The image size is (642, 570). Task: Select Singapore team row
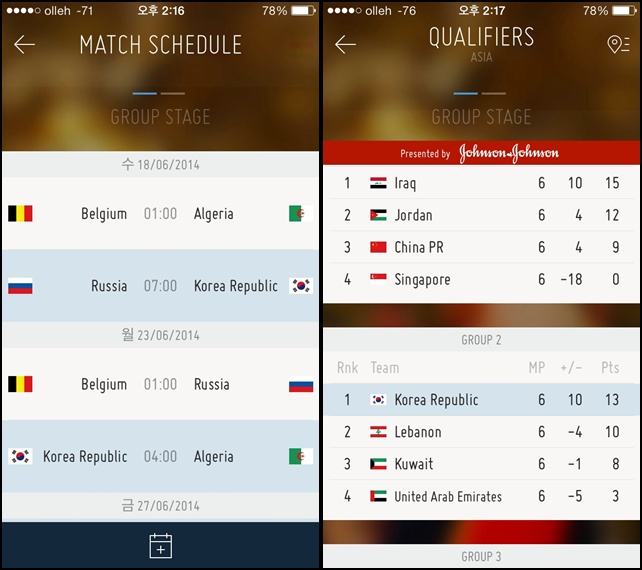(x=481, y=280)
